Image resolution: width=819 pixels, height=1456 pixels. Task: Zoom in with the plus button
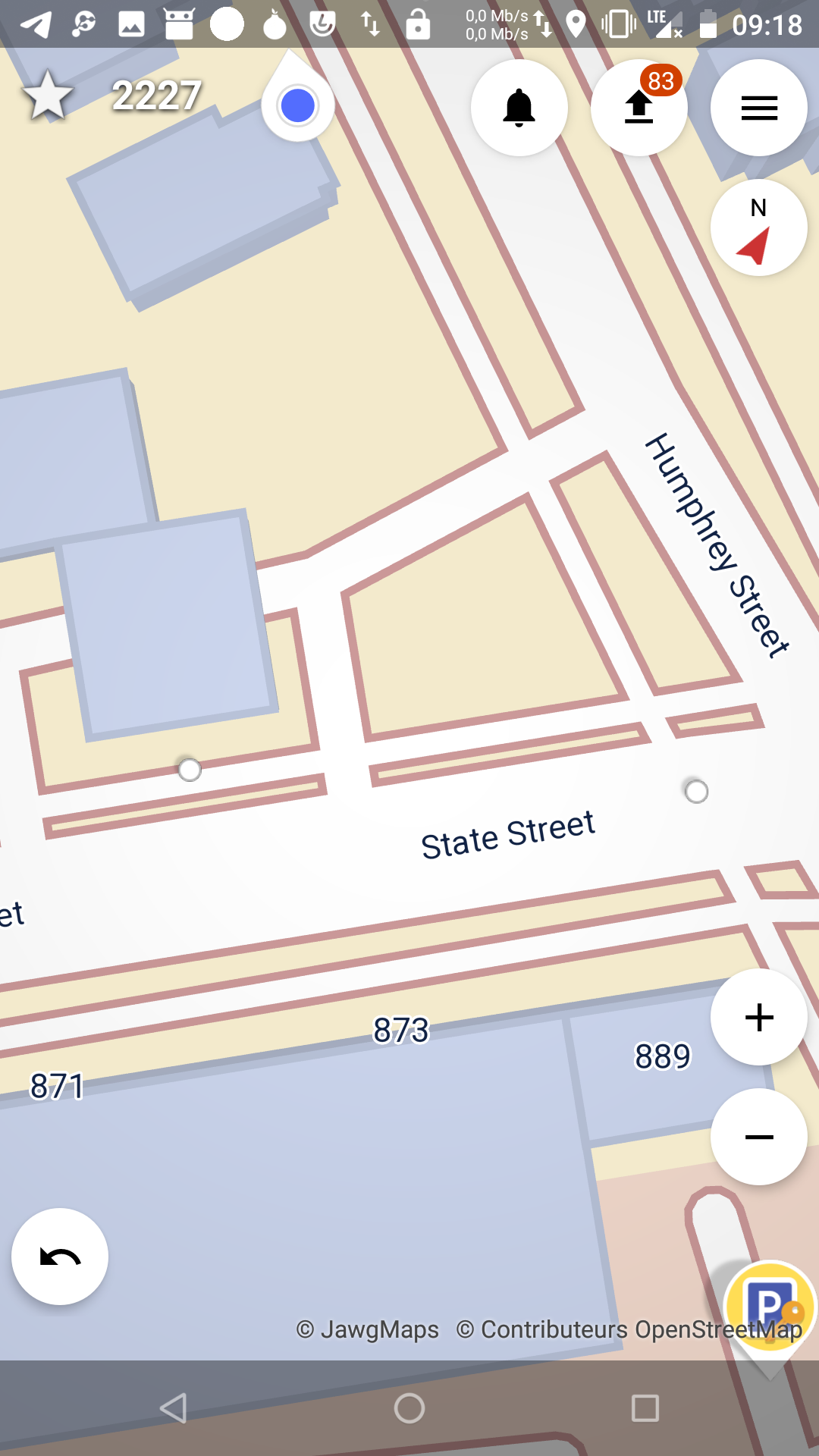click(x=759, y=1017)
